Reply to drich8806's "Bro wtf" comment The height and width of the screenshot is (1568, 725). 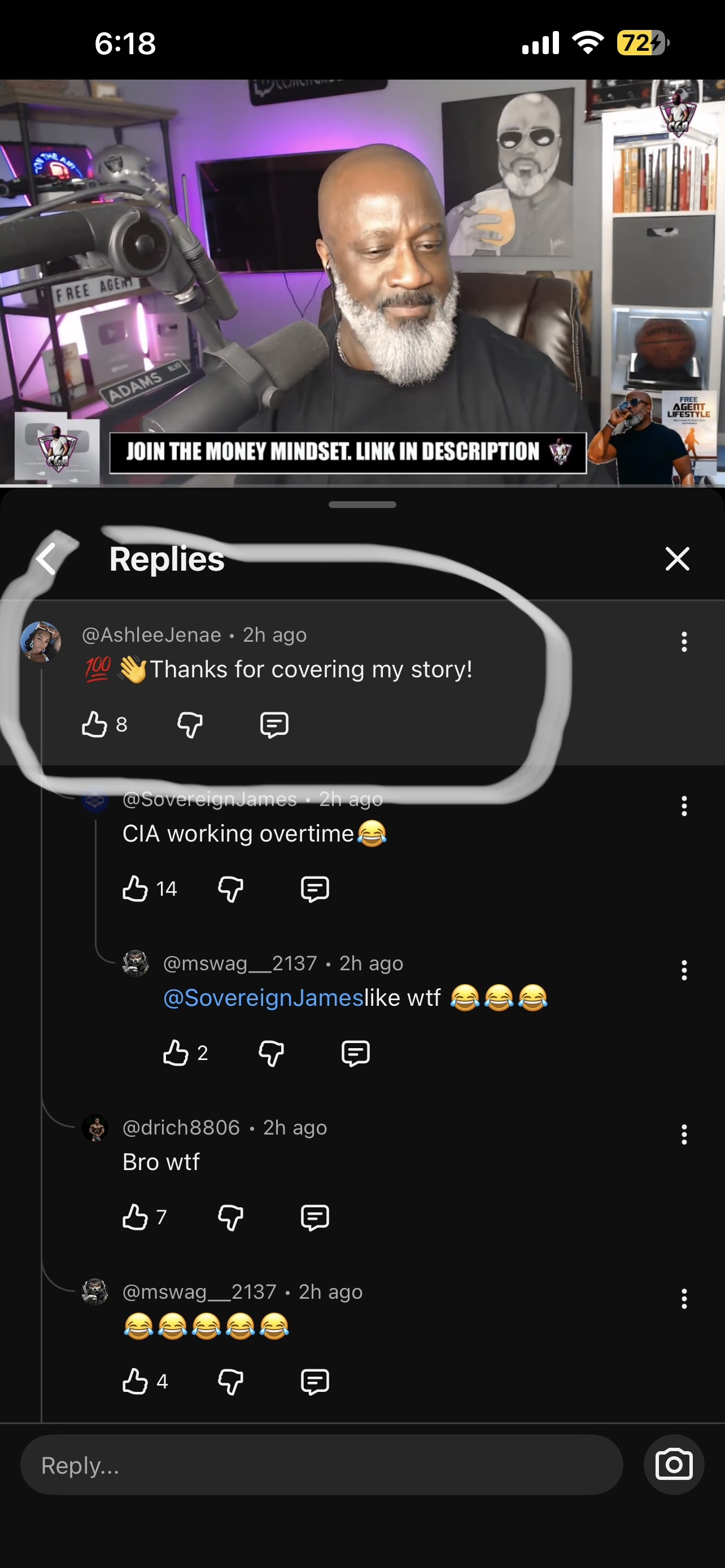pos(315,1217)
